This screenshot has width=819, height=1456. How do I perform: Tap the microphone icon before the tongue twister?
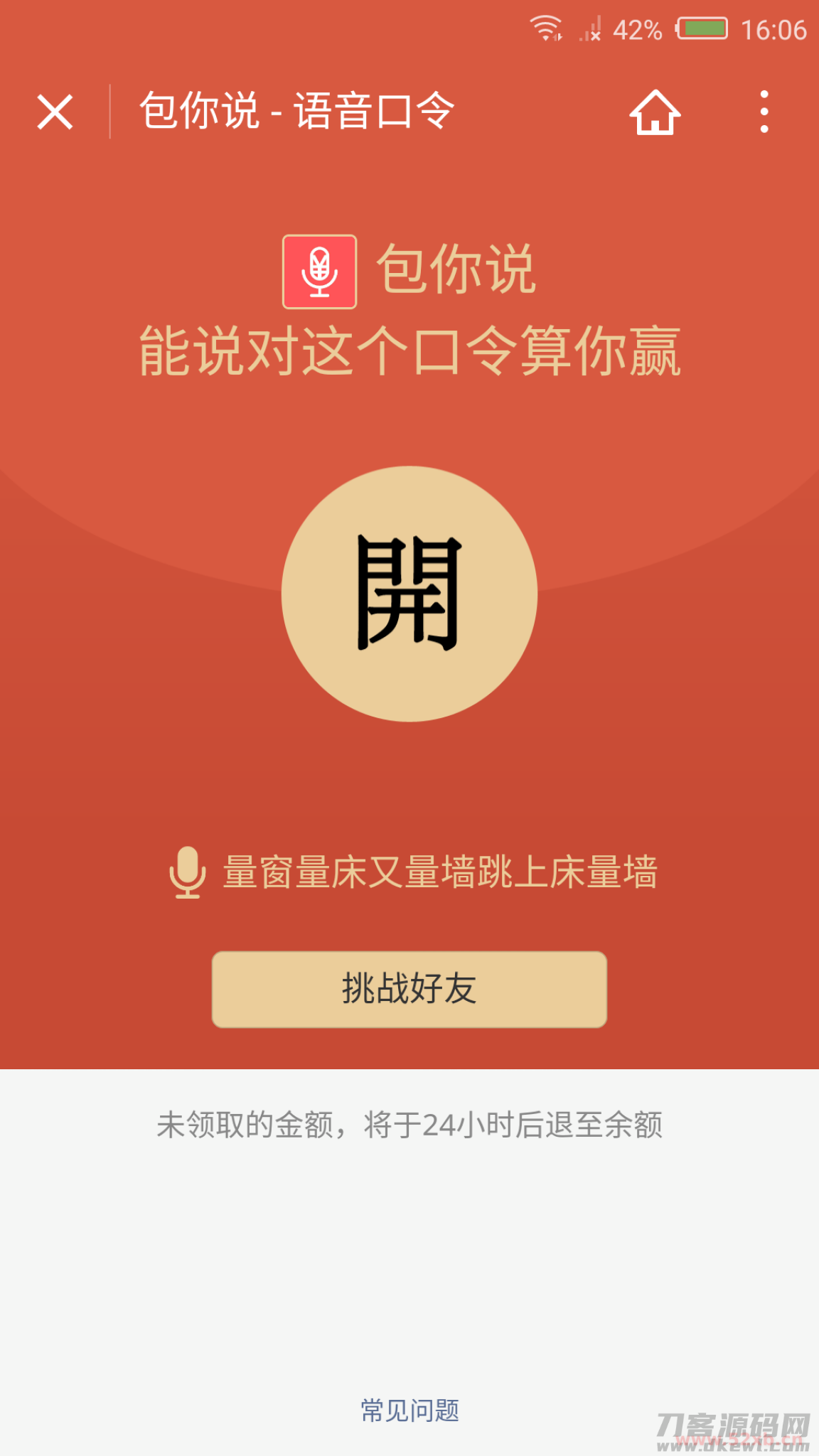pos(186,877)
